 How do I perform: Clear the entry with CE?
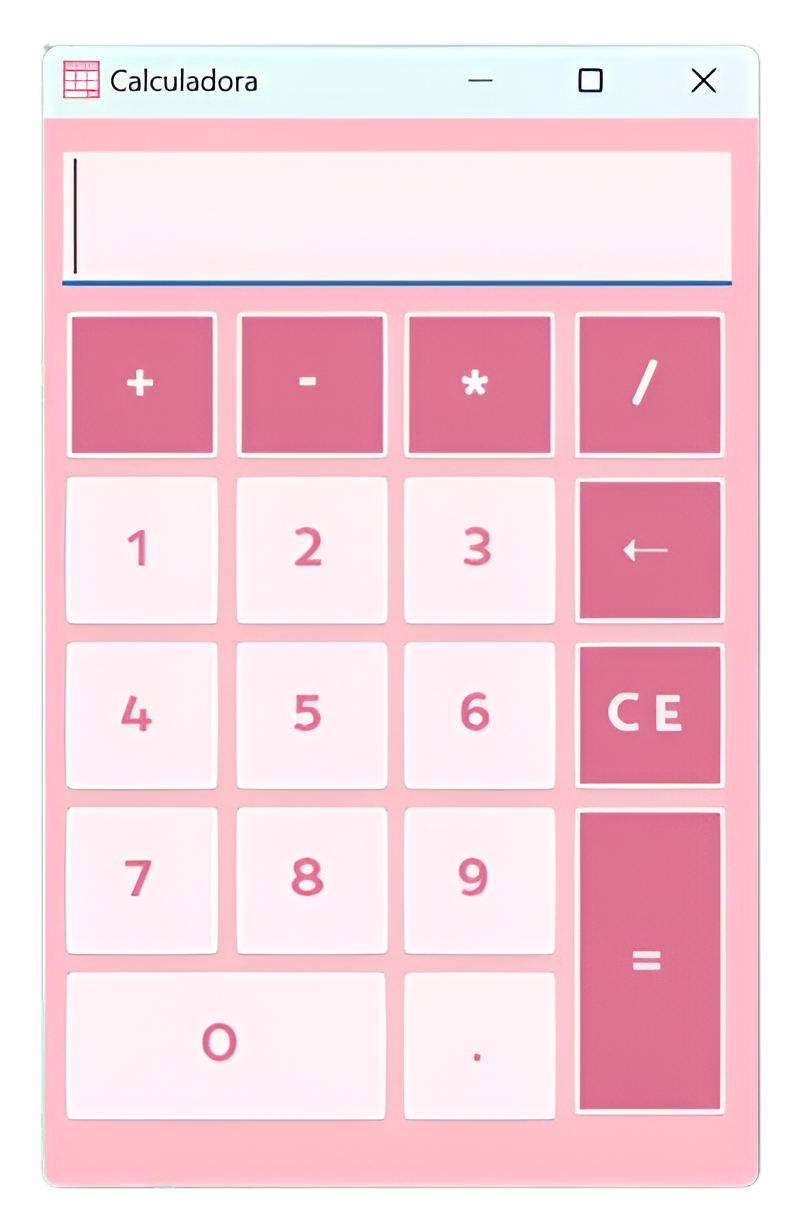[x=649, y=715]
